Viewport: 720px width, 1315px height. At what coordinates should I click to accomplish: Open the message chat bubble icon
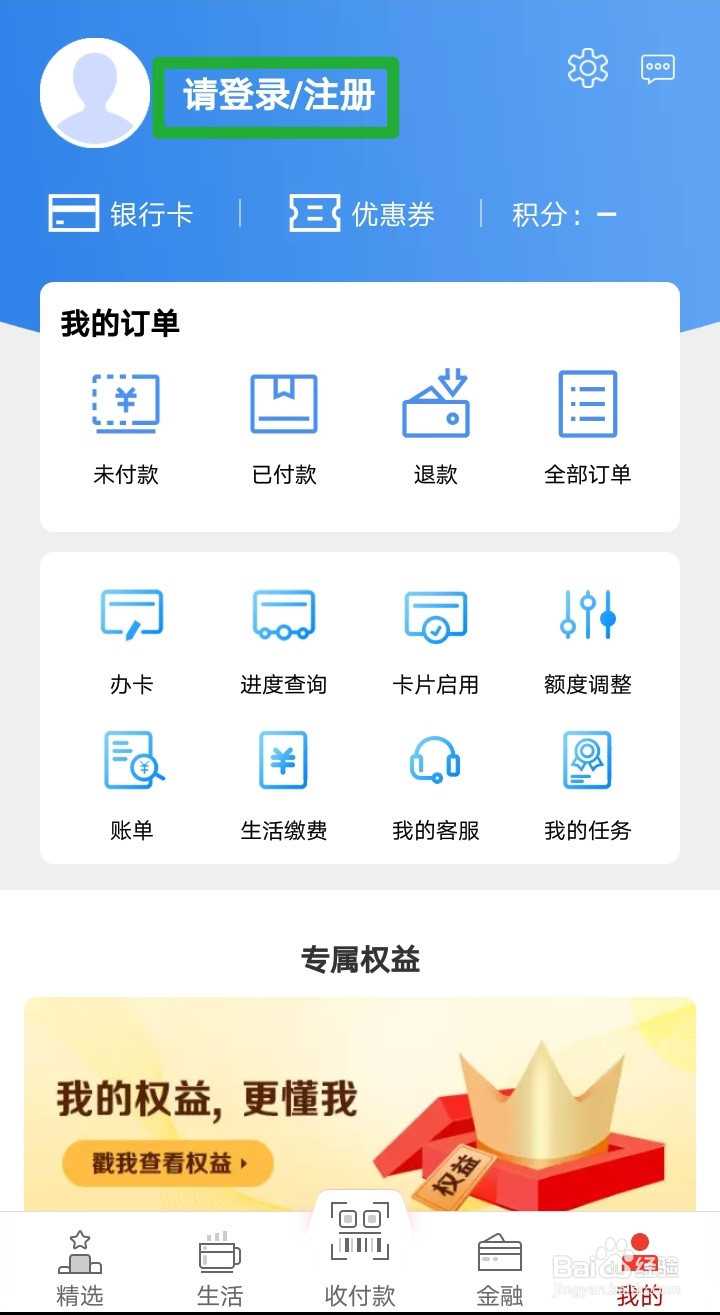click(x=658, y=68)
